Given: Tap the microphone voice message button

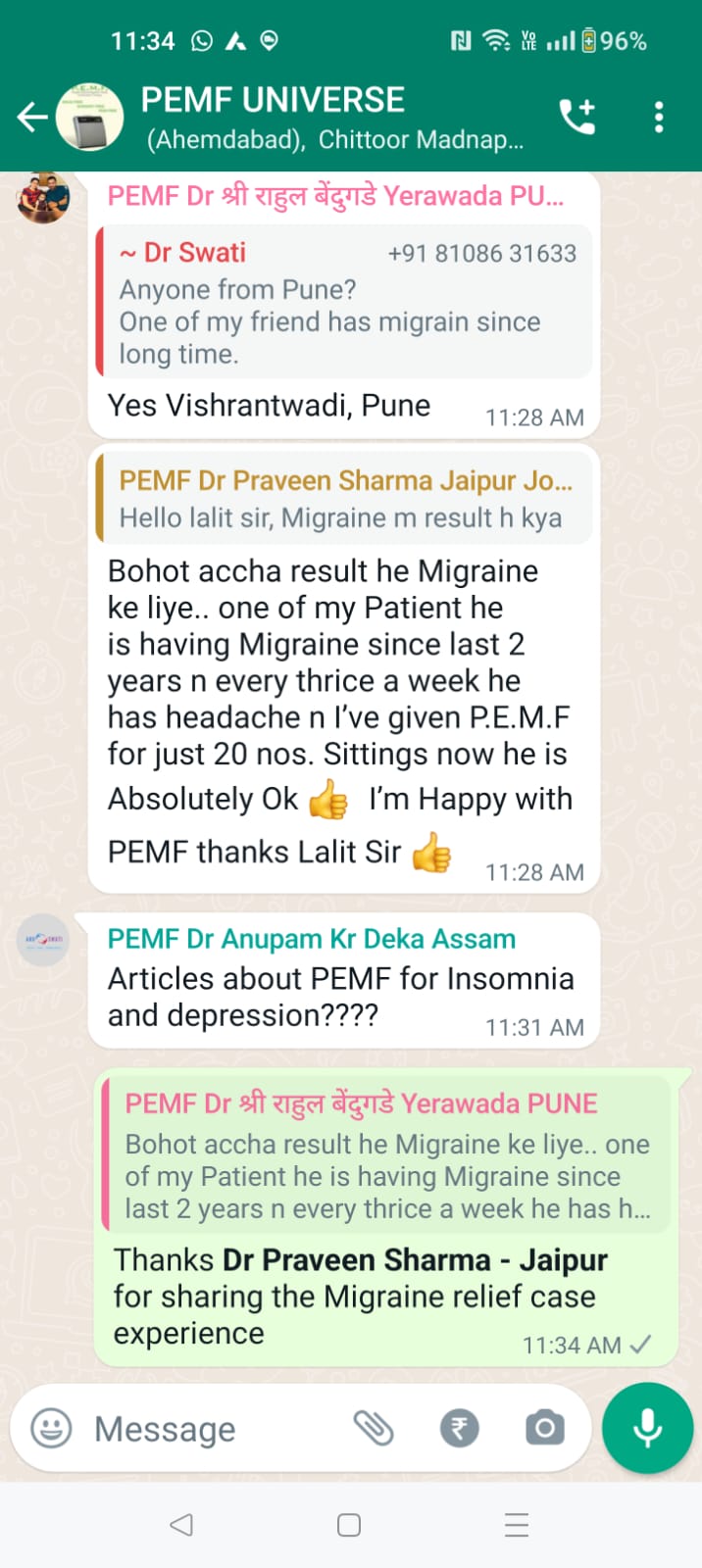Looking at the screenshot, I should (647, 1428).
